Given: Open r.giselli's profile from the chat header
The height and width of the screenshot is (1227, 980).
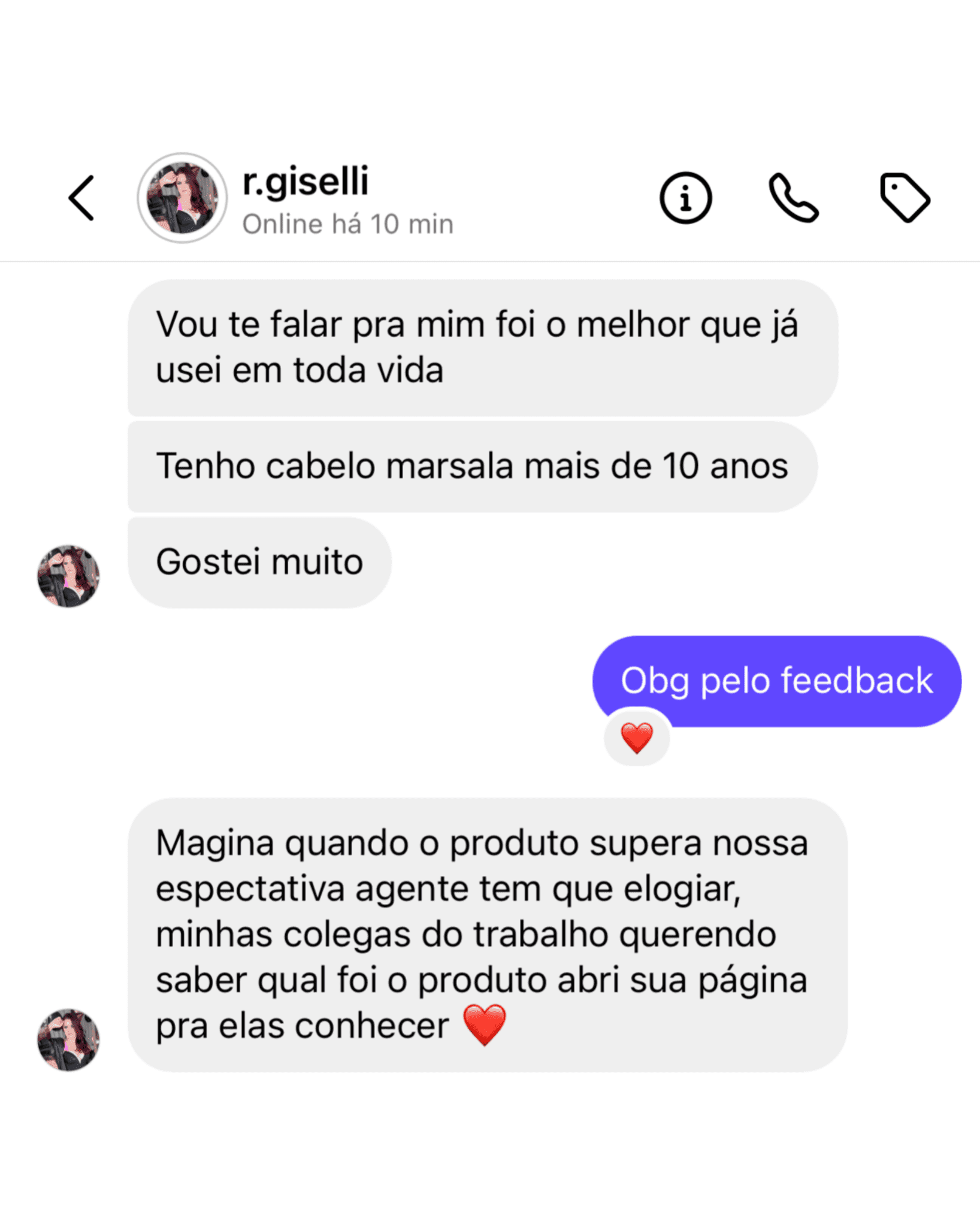Looking at the screenshot, I should (182, 198).
